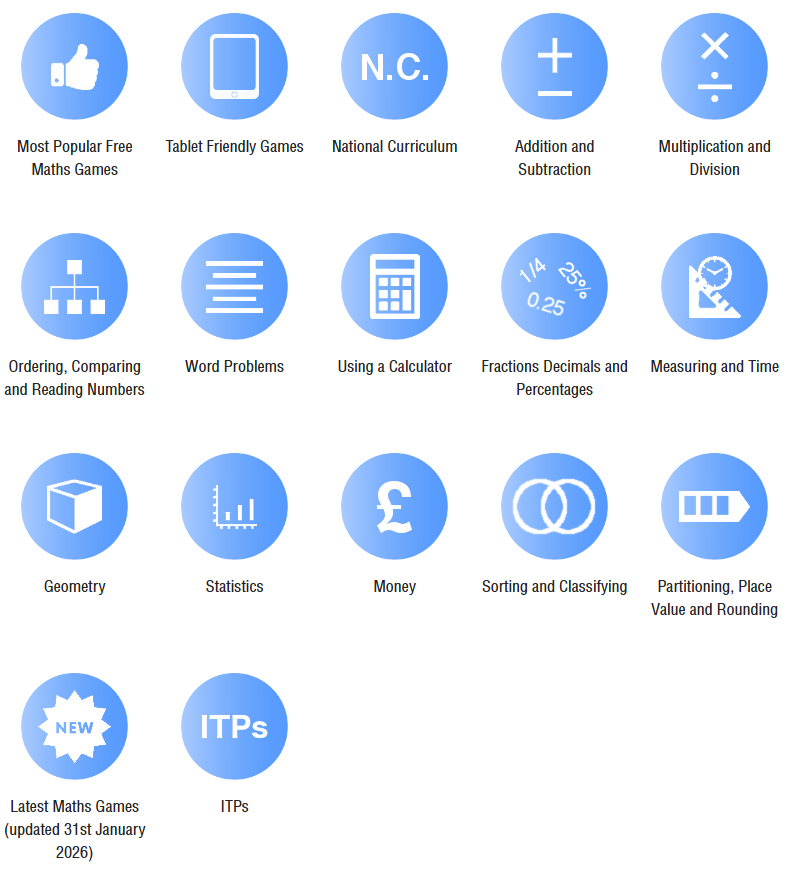Select Tablet Friendly Games category
The image size is (799, 875).
[234, 67]
